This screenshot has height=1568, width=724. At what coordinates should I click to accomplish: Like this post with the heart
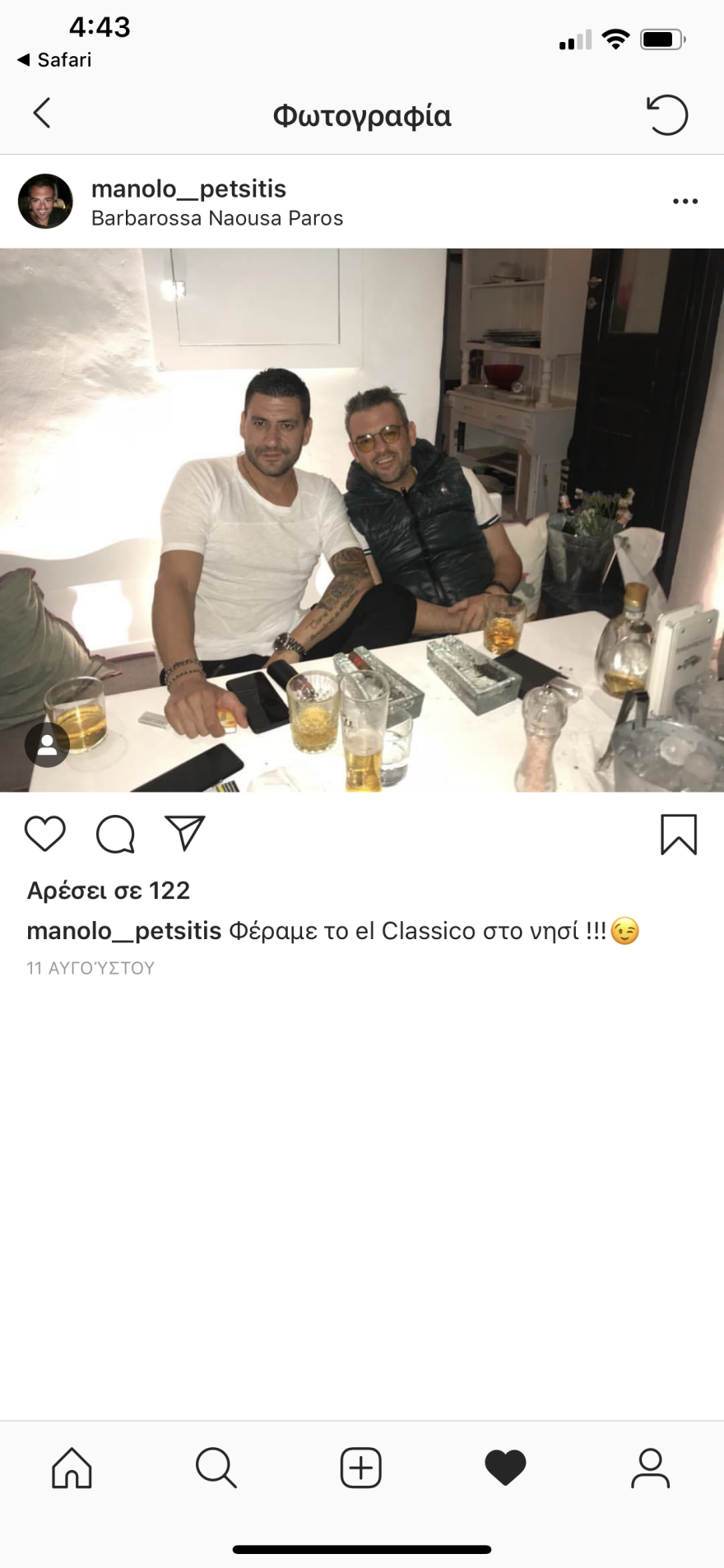(45, 834)
